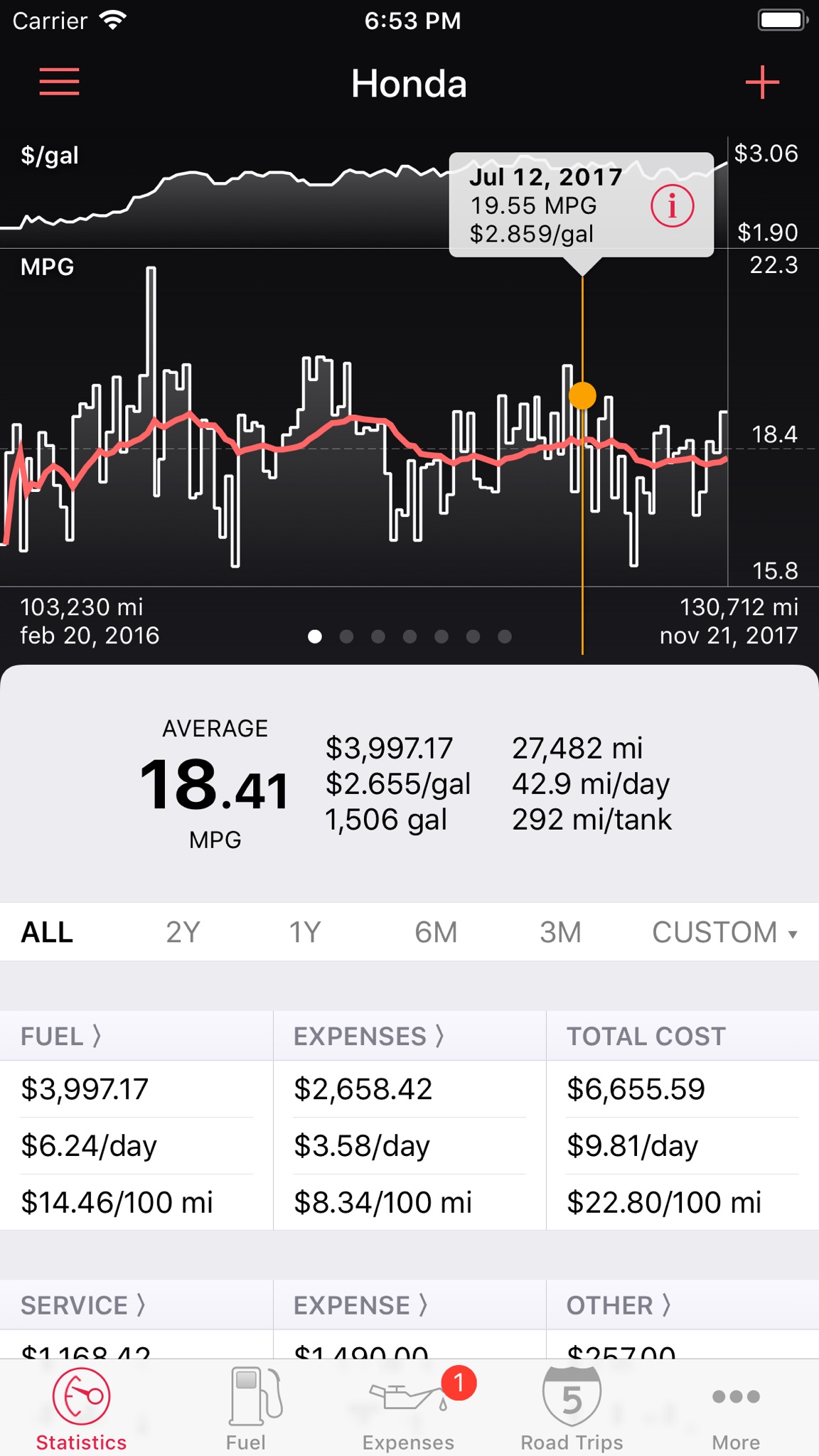Tap the chart page indicator dots
The height and width of the screenshot is (1456, 819).
[x=409, y=636]
